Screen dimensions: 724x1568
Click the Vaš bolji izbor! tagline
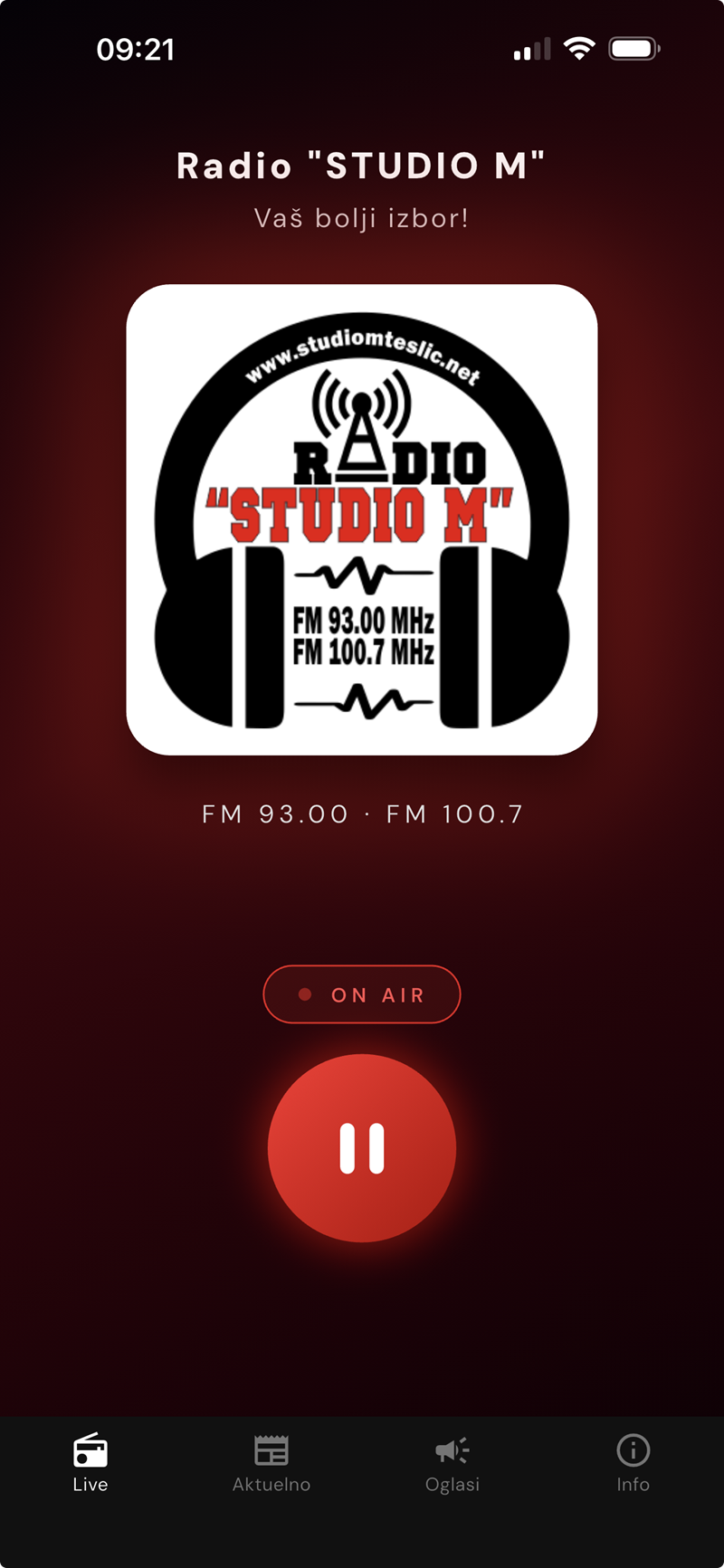(362, 217)
